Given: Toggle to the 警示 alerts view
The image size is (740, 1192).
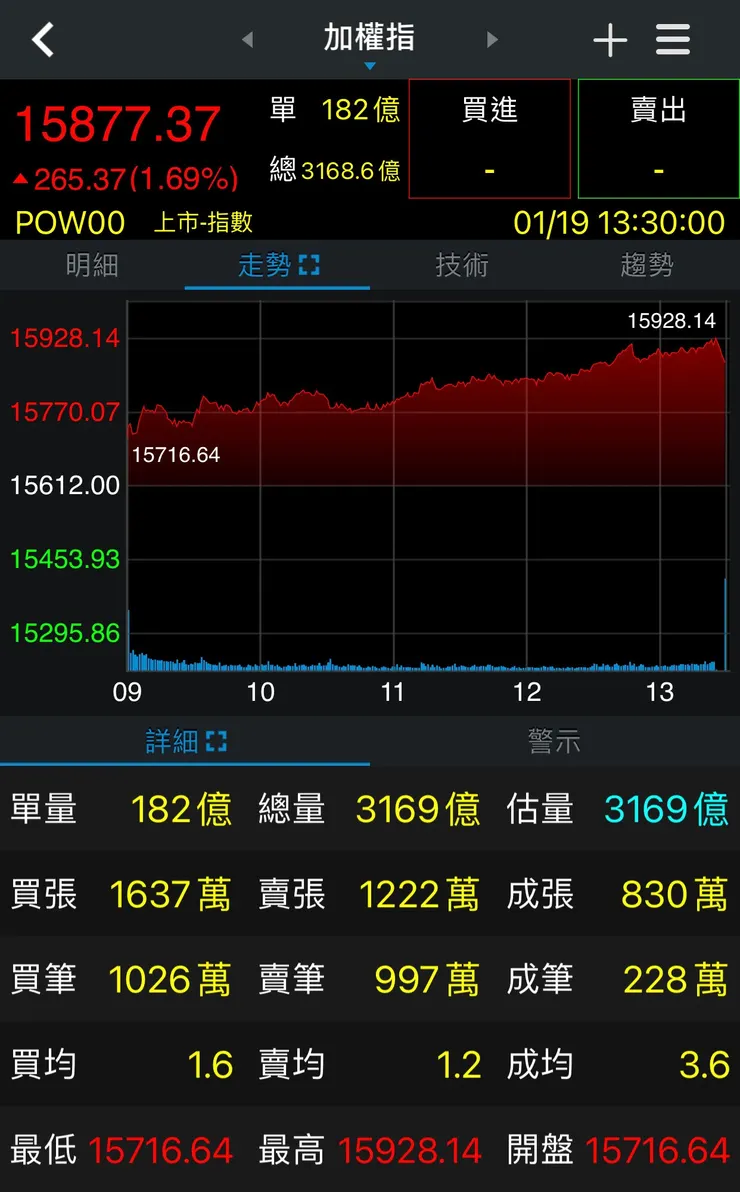Looking at the screenshot, I should pyautogui.click(x=555, y=741).
